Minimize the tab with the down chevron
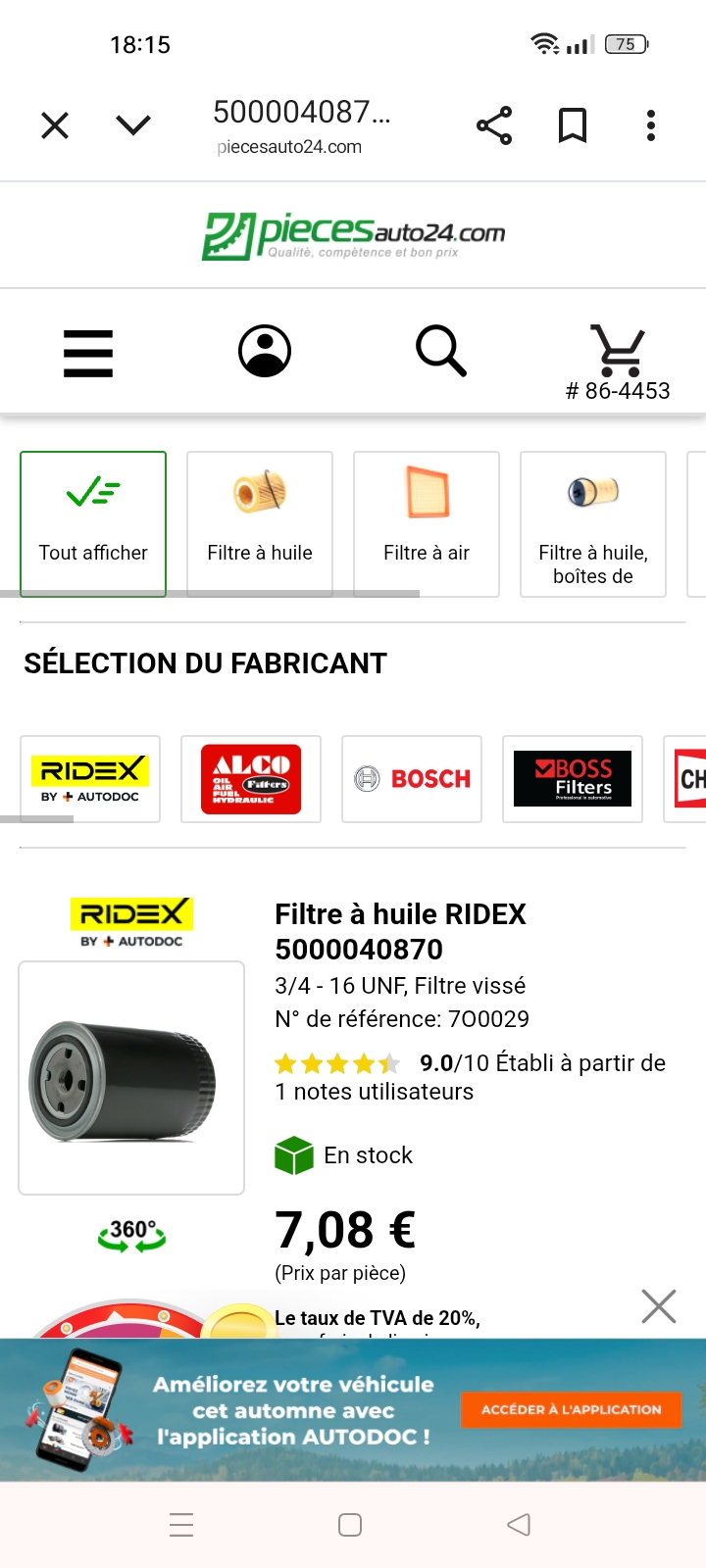 pos(133,125)
